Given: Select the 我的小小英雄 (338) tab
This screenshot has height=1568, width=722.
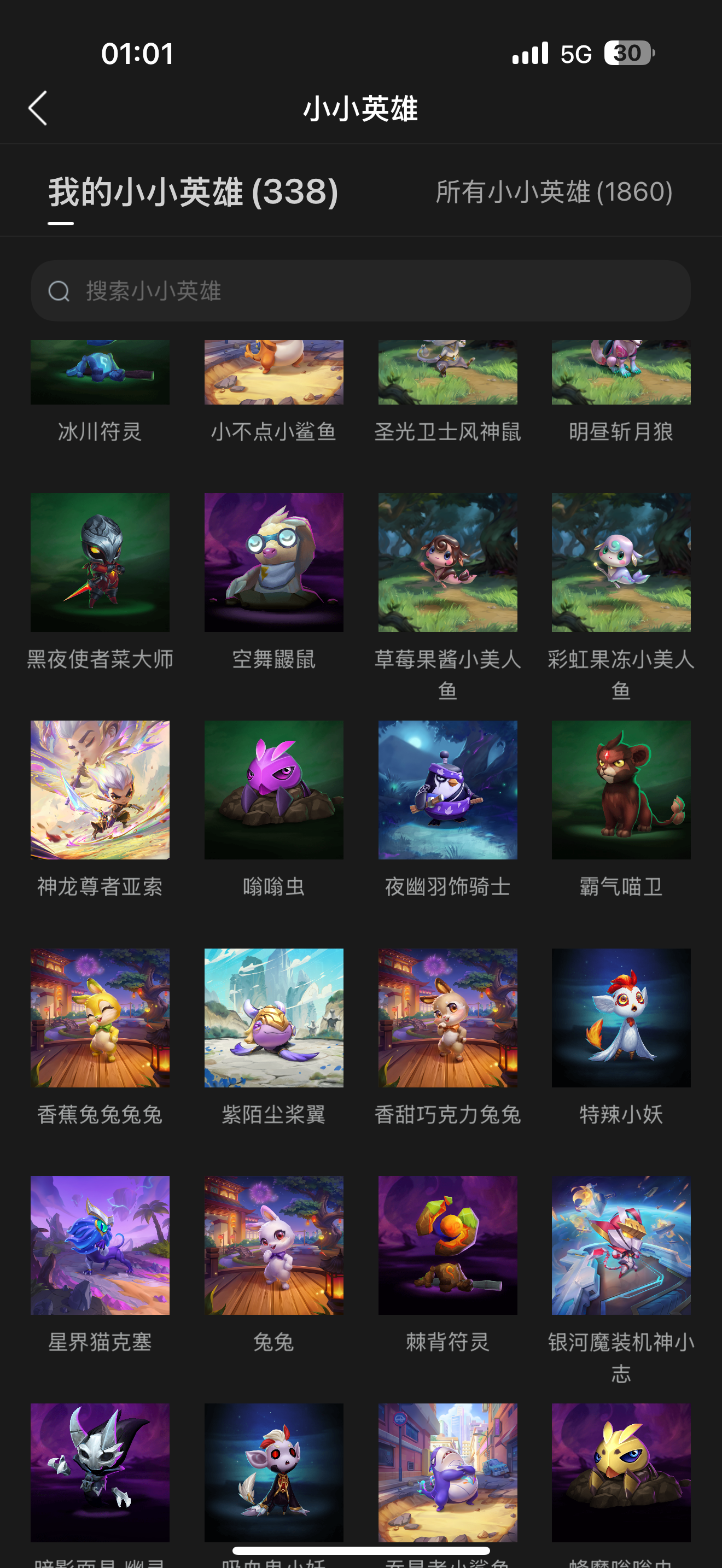Looking at the screenshot, I should pos(193,192).
